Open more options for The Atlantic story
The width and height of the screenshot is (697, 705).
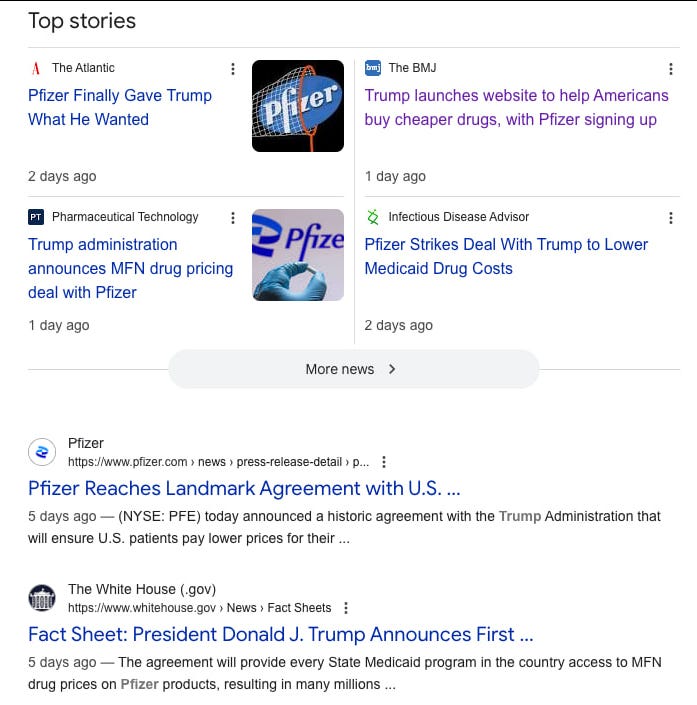pyautogui.click(x=233, y=69)
